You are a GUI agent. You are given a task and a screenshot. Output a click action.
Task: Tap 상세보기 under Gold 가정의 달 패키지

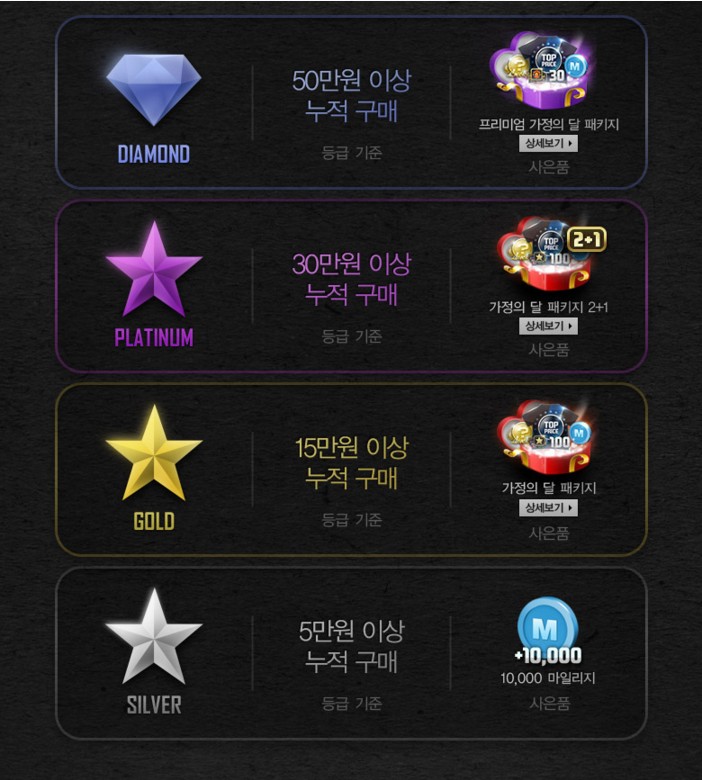[548, 508]
